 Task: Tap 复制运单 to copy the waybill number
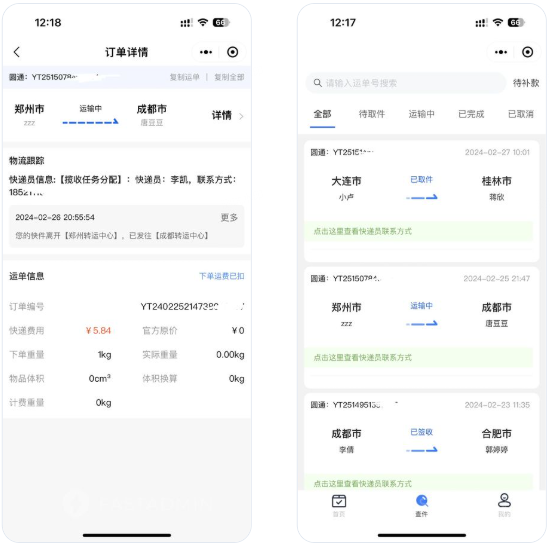185,77
